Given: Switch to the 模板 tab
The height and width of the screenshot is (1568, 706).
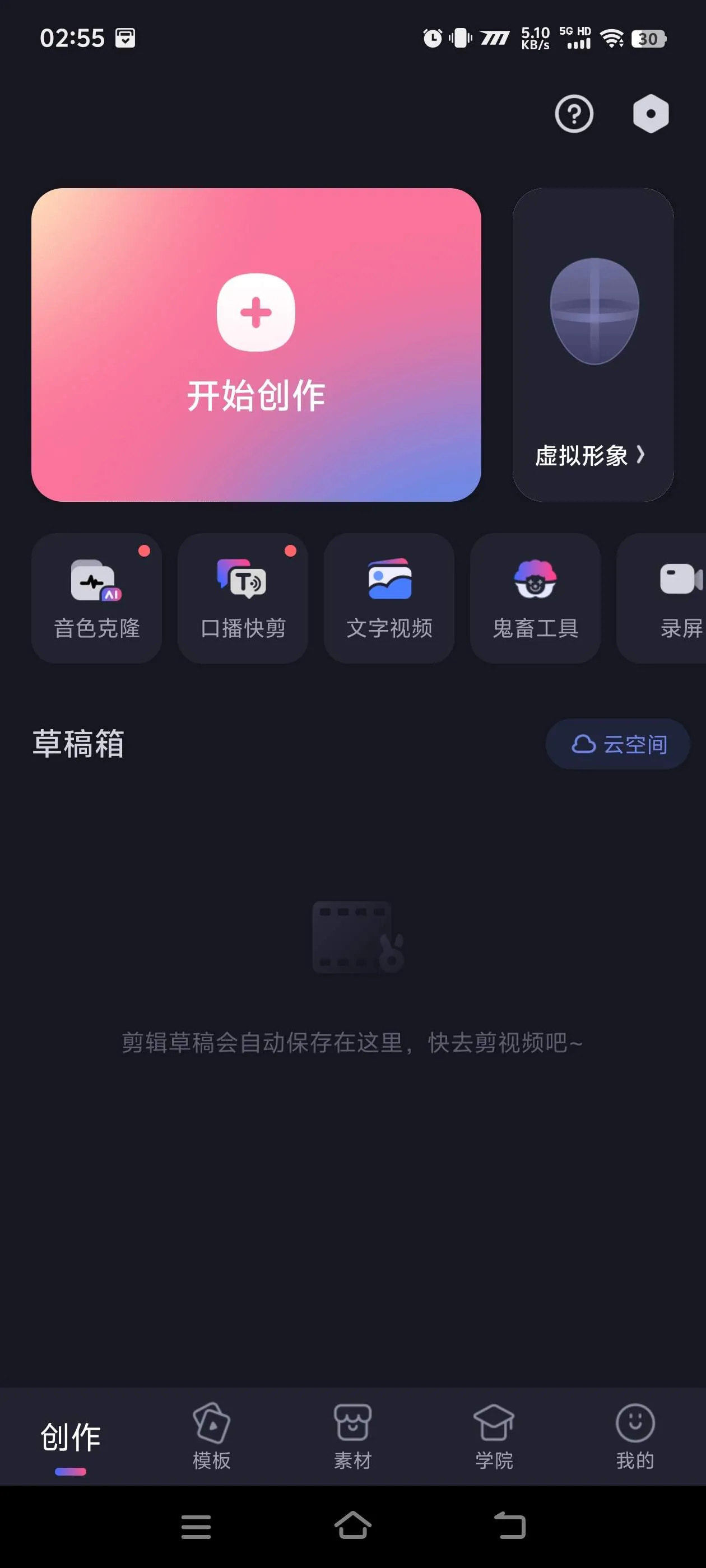Looking at the screenshot, I should click(x=211, y=1436).
